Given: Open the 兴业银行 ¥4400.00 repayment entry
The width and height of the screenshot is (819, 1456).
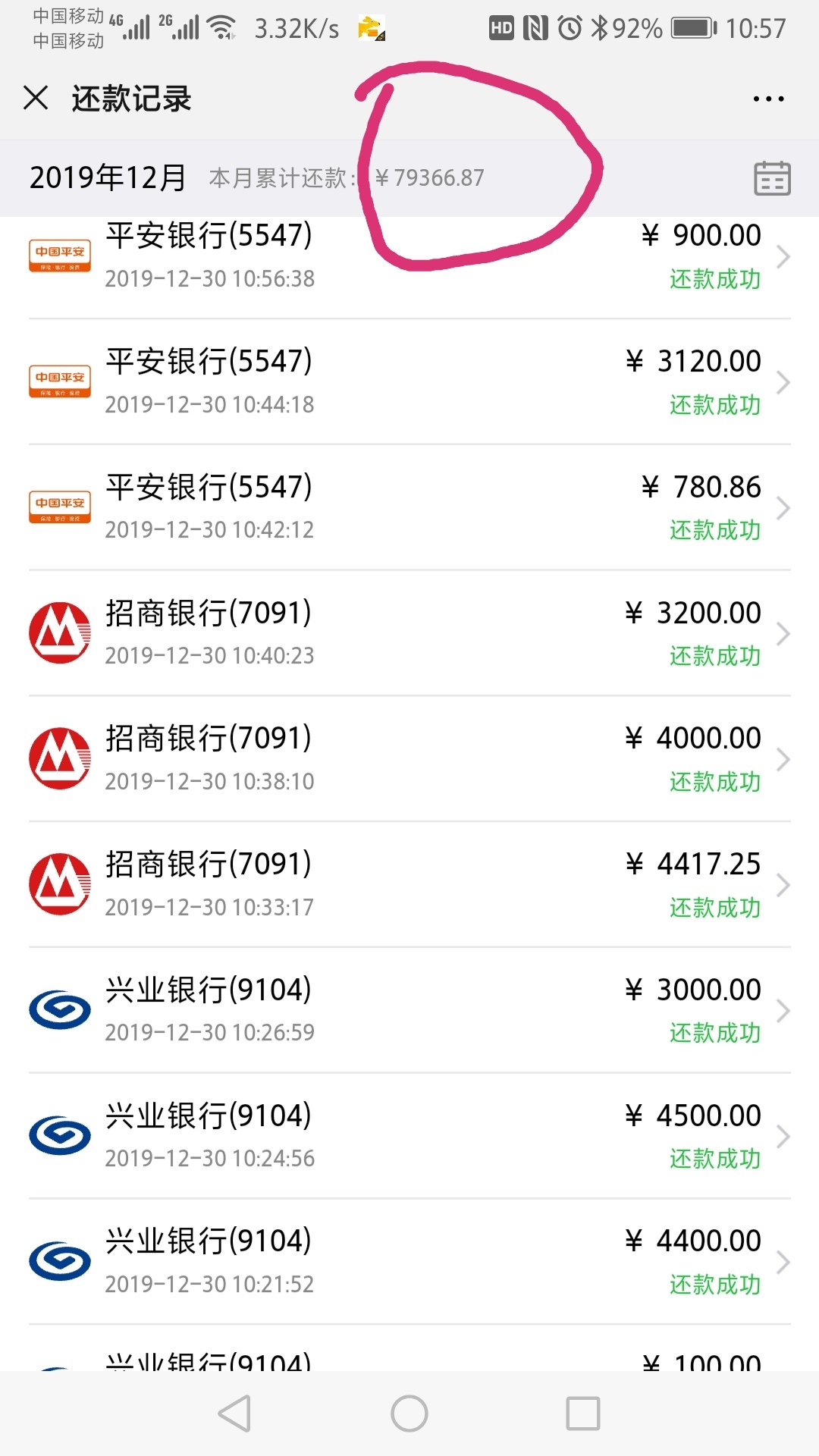Looking at the screenshot, I should coord(409,1263).
